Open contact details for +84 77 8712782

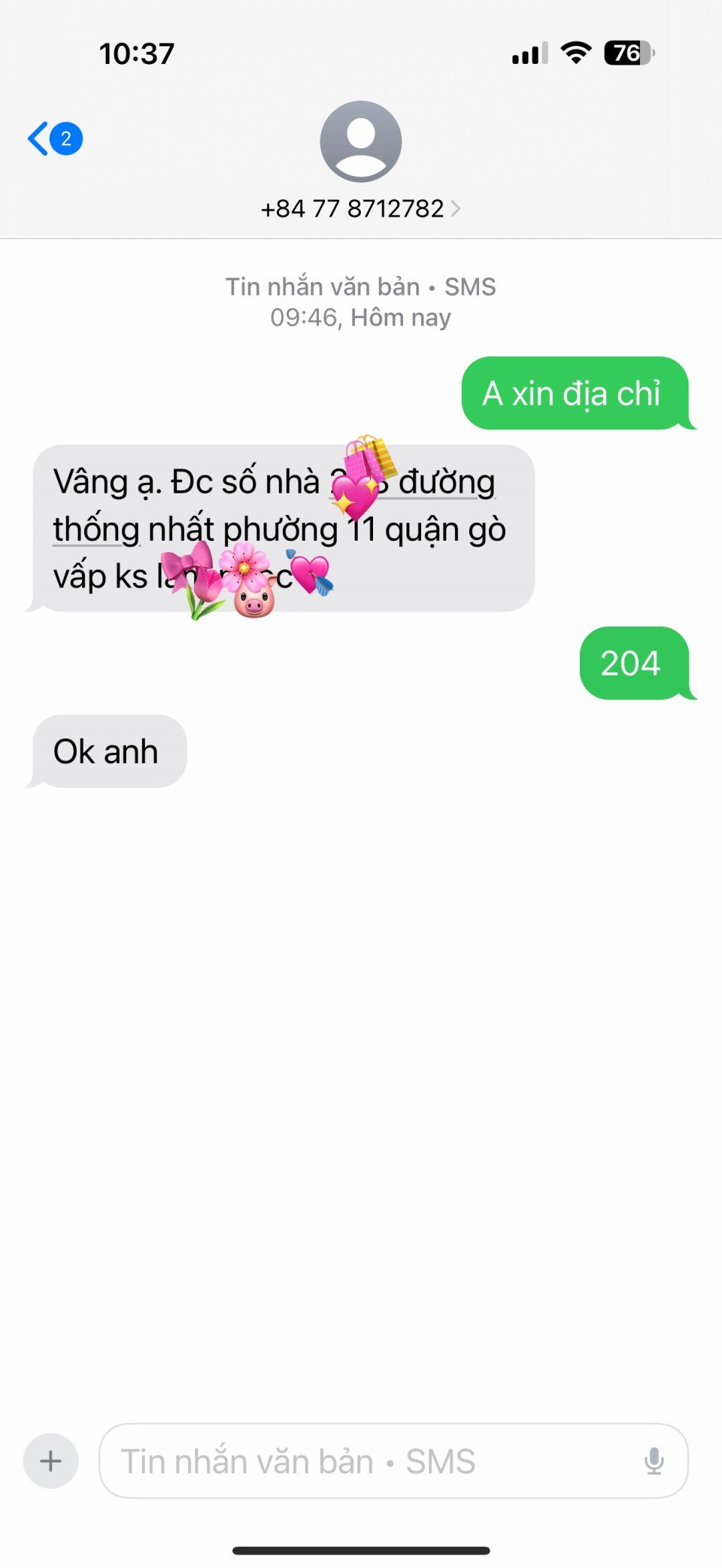(360, 208)
